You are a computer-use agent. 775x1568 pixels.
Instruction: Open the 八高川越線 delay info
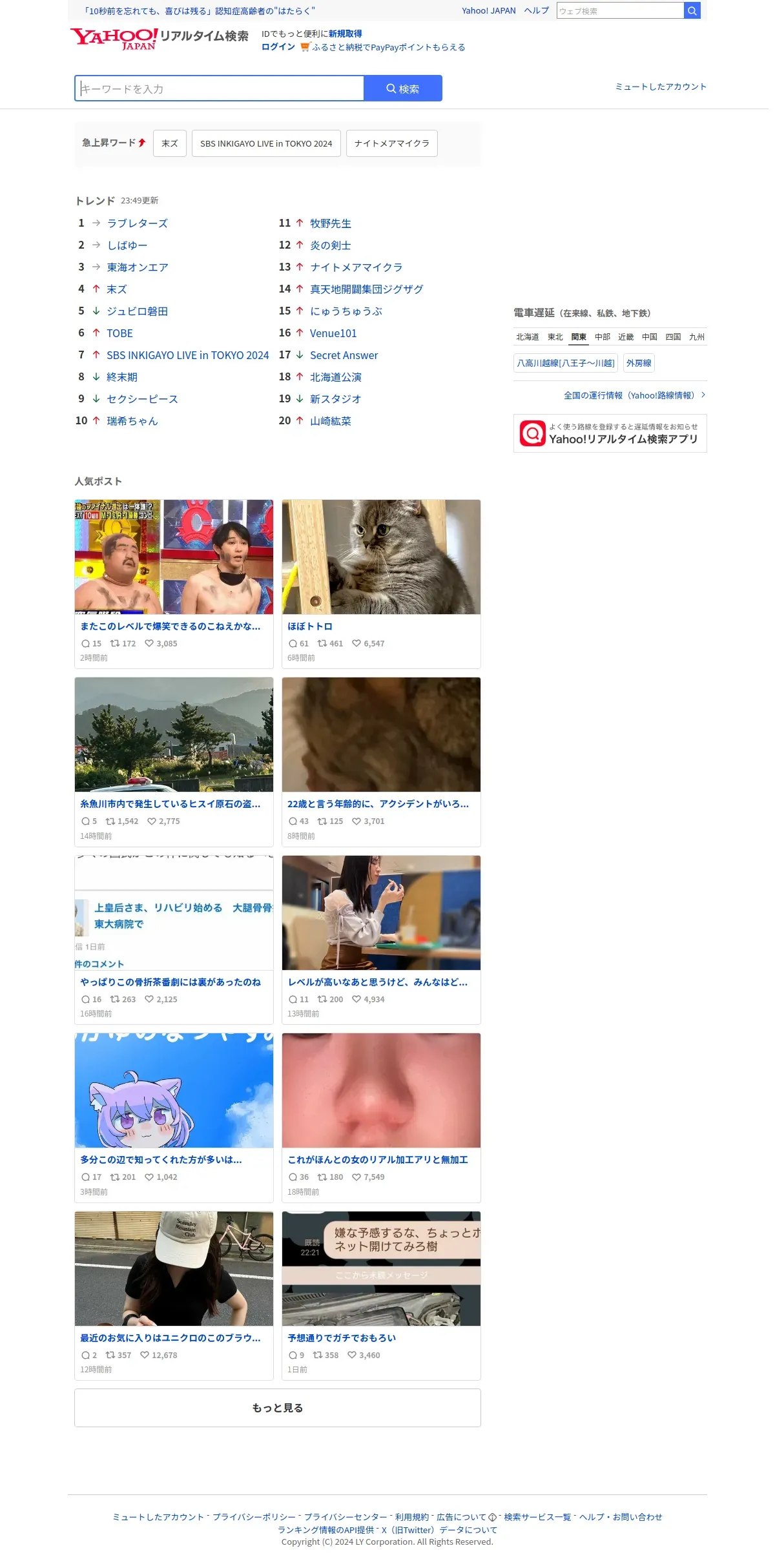point(566,363)
